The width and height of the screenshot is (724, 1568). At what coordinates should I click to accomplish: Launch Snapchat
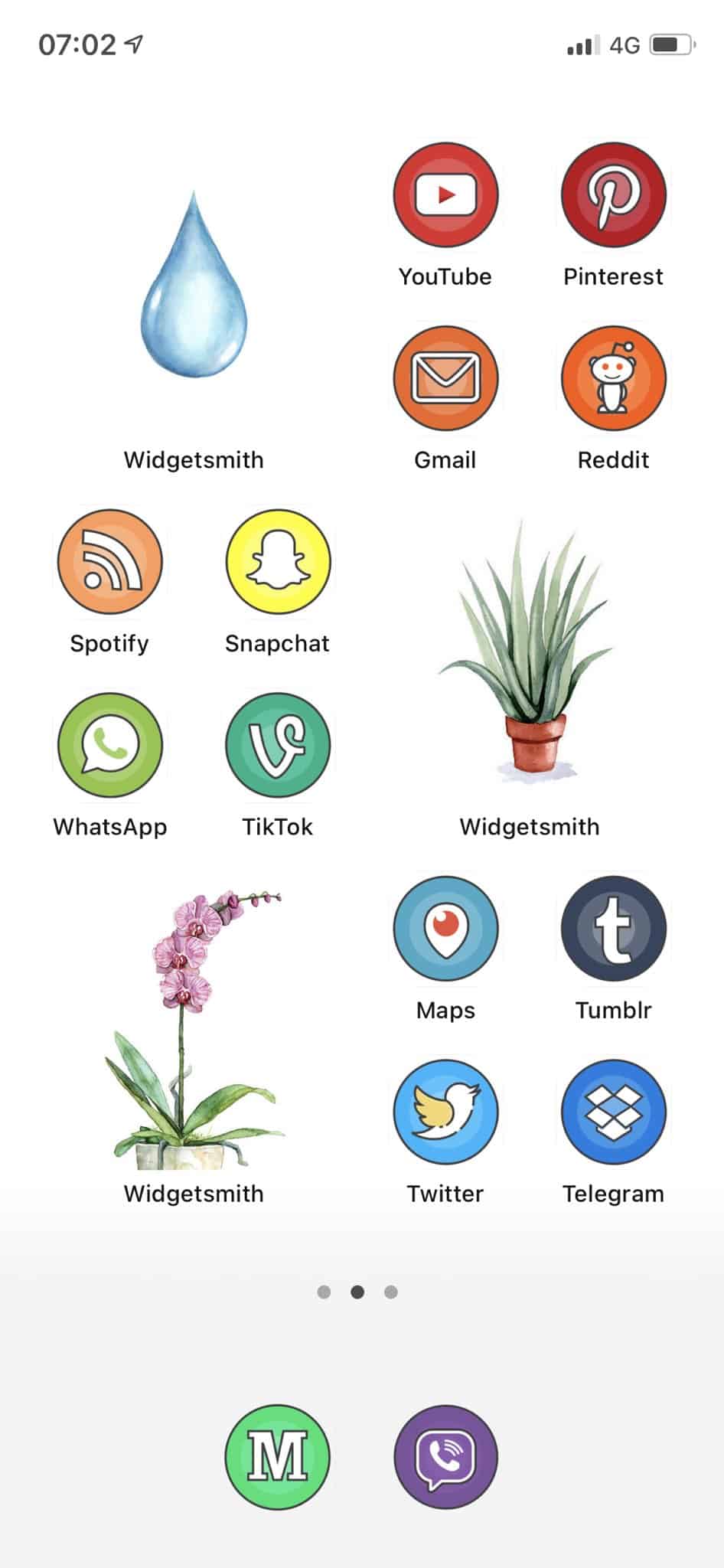[x=278, y=562]
